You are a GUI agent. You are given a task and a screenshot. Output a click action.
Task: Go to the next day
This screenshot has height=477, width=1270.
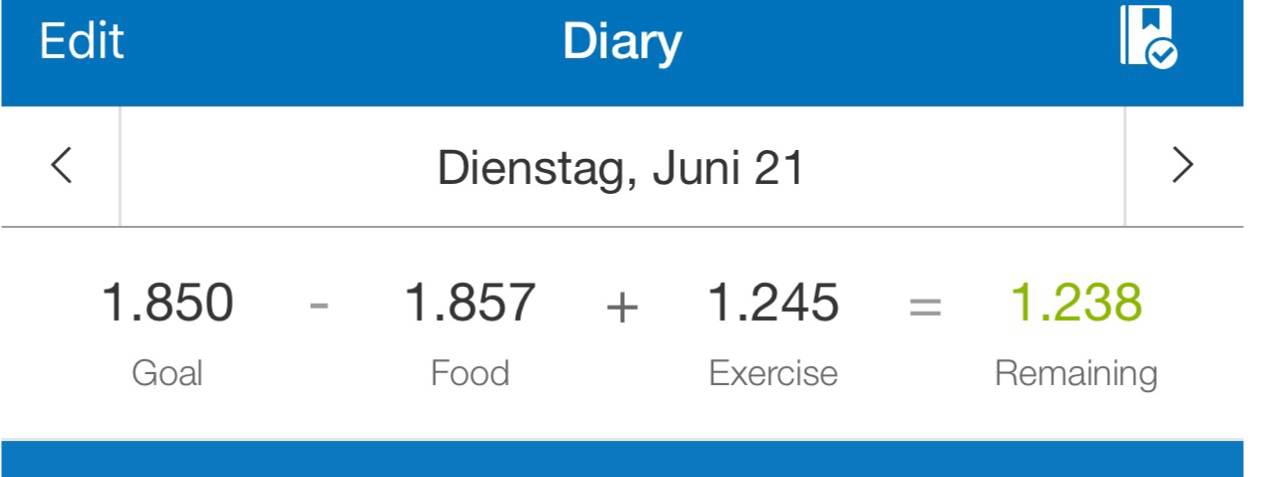[x=1183, y=166]
